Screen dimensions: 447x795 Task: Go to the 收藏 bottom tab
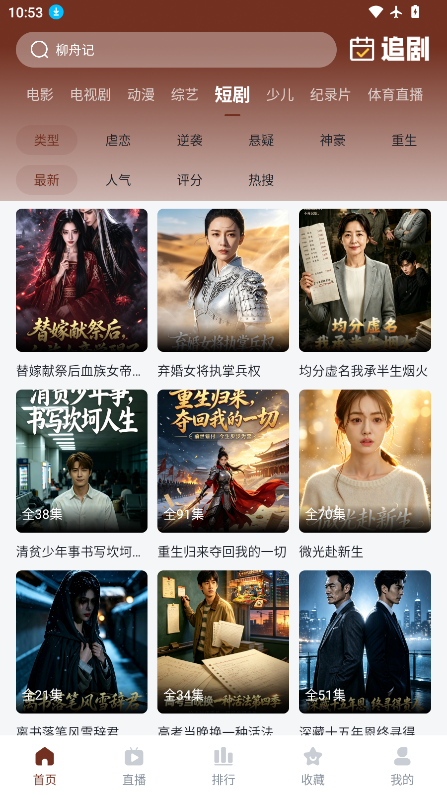[x=313, y=766]
